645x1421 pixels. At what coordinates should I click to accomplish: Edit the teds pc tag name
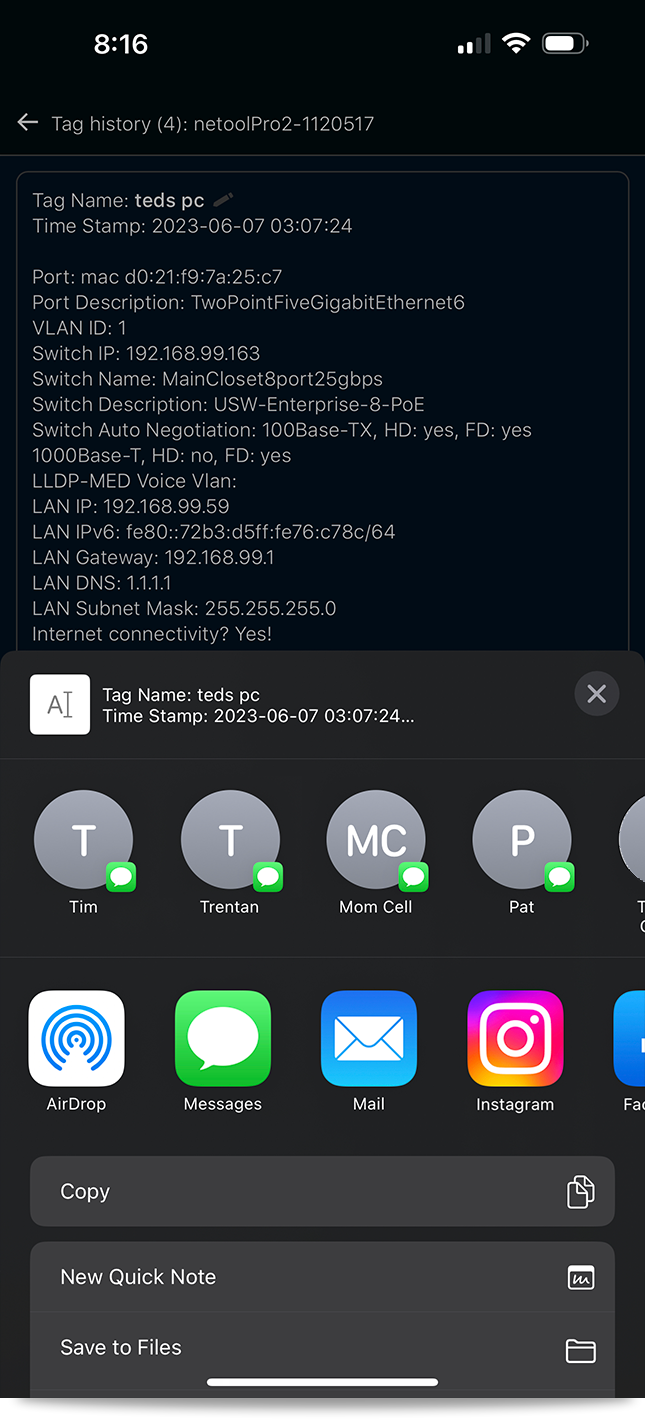click(224, 200)
